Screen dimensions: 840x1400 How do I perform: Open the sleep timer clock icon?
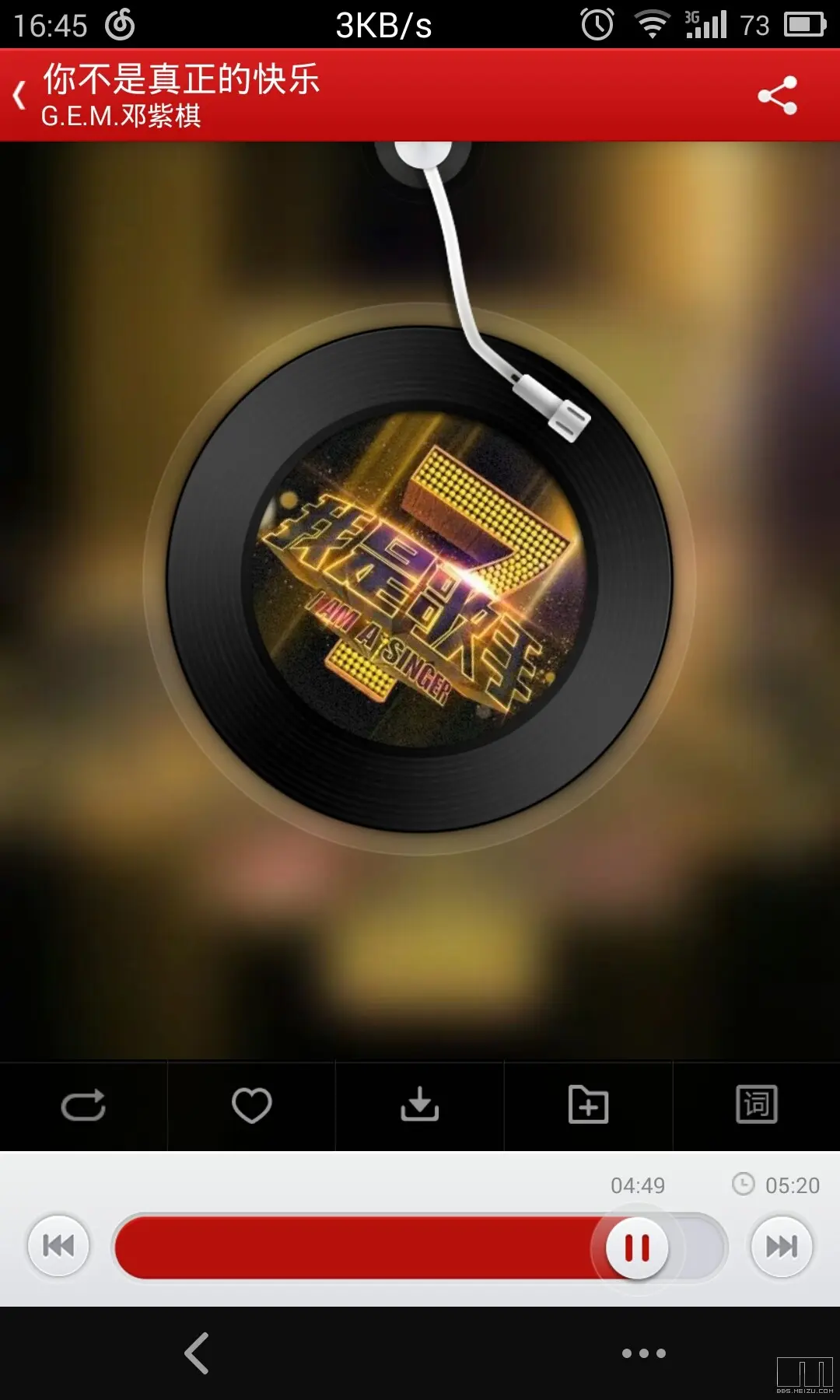pyautogui.click(x=743, y=1184)
